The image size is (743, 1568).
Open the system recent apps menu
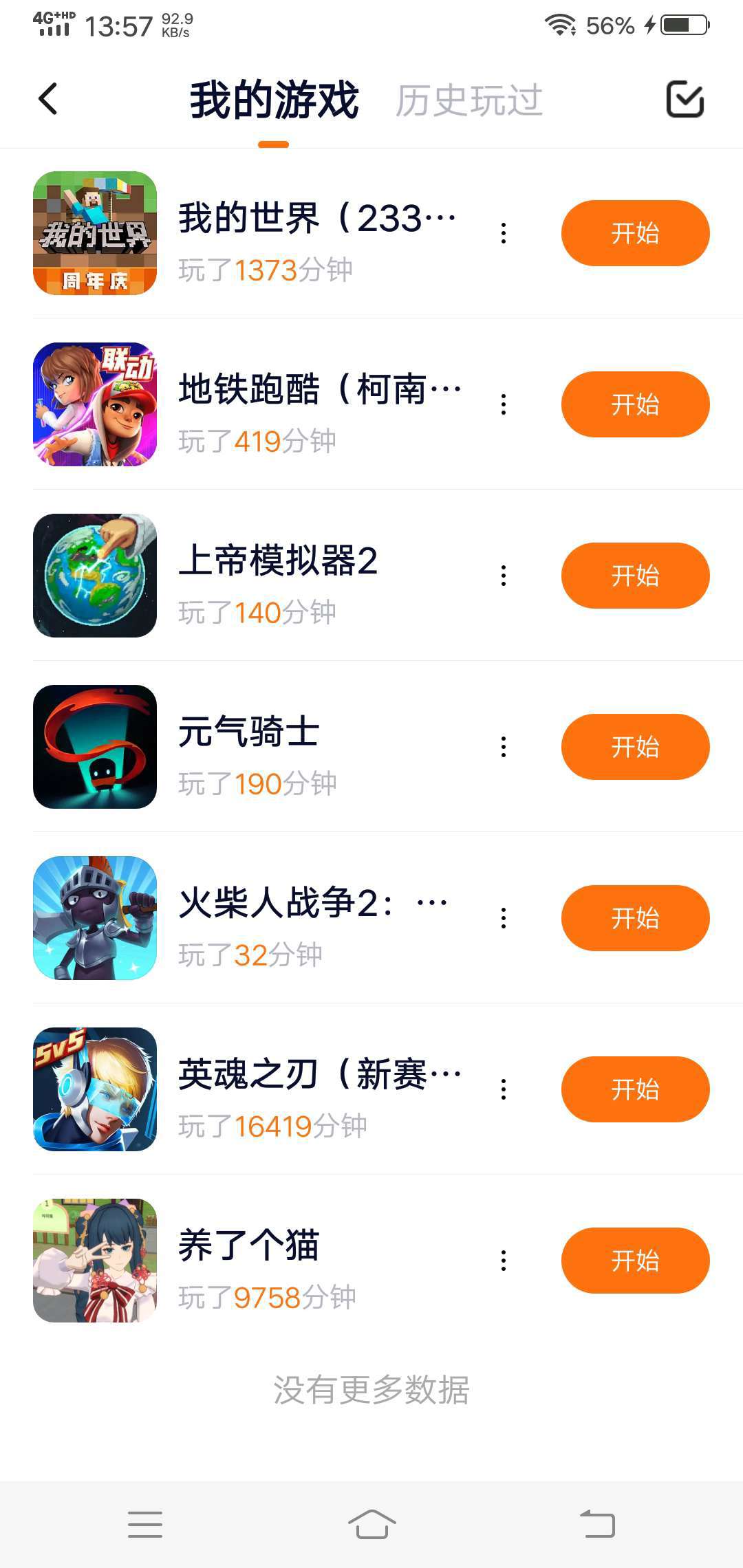point(145,1524)
